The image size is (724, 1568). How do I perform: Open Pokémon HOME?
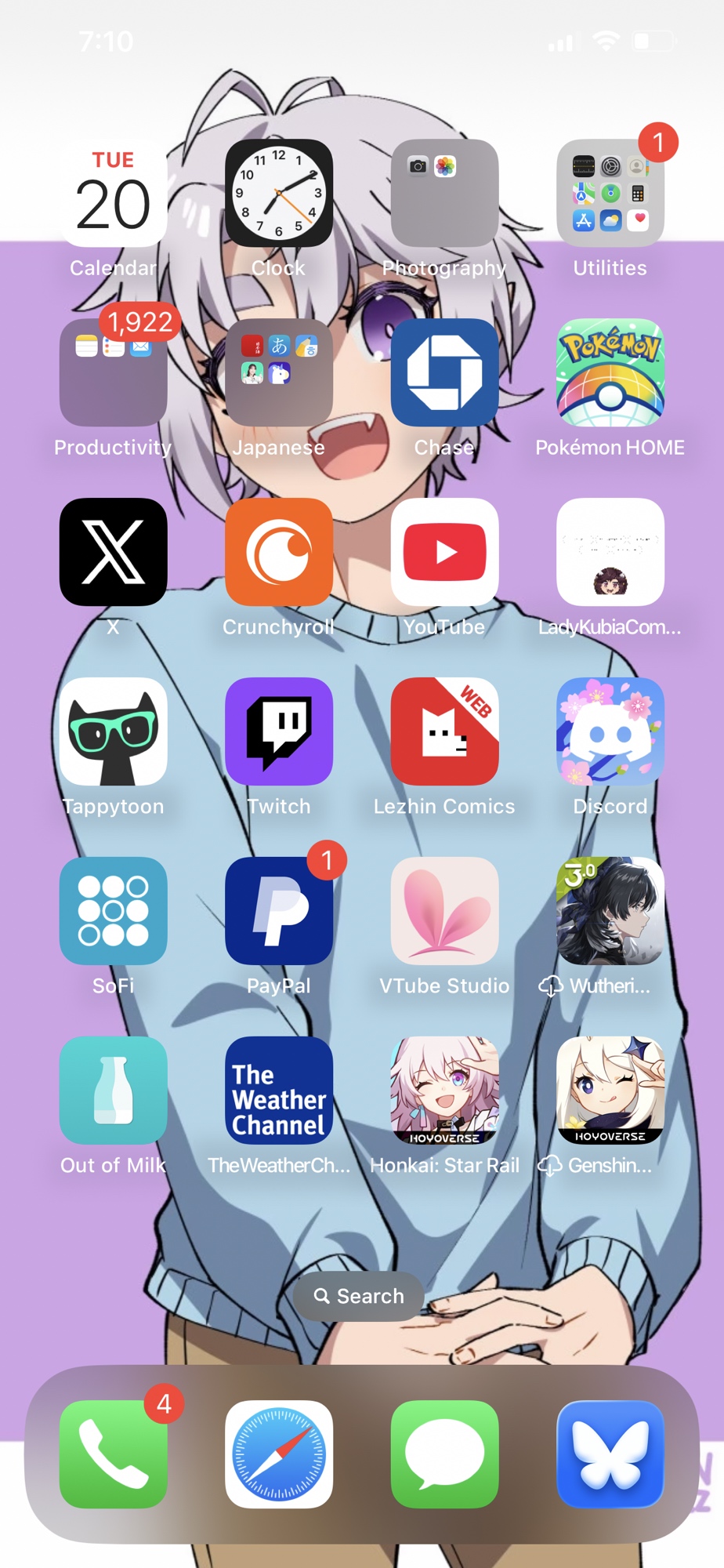point(610,373)
